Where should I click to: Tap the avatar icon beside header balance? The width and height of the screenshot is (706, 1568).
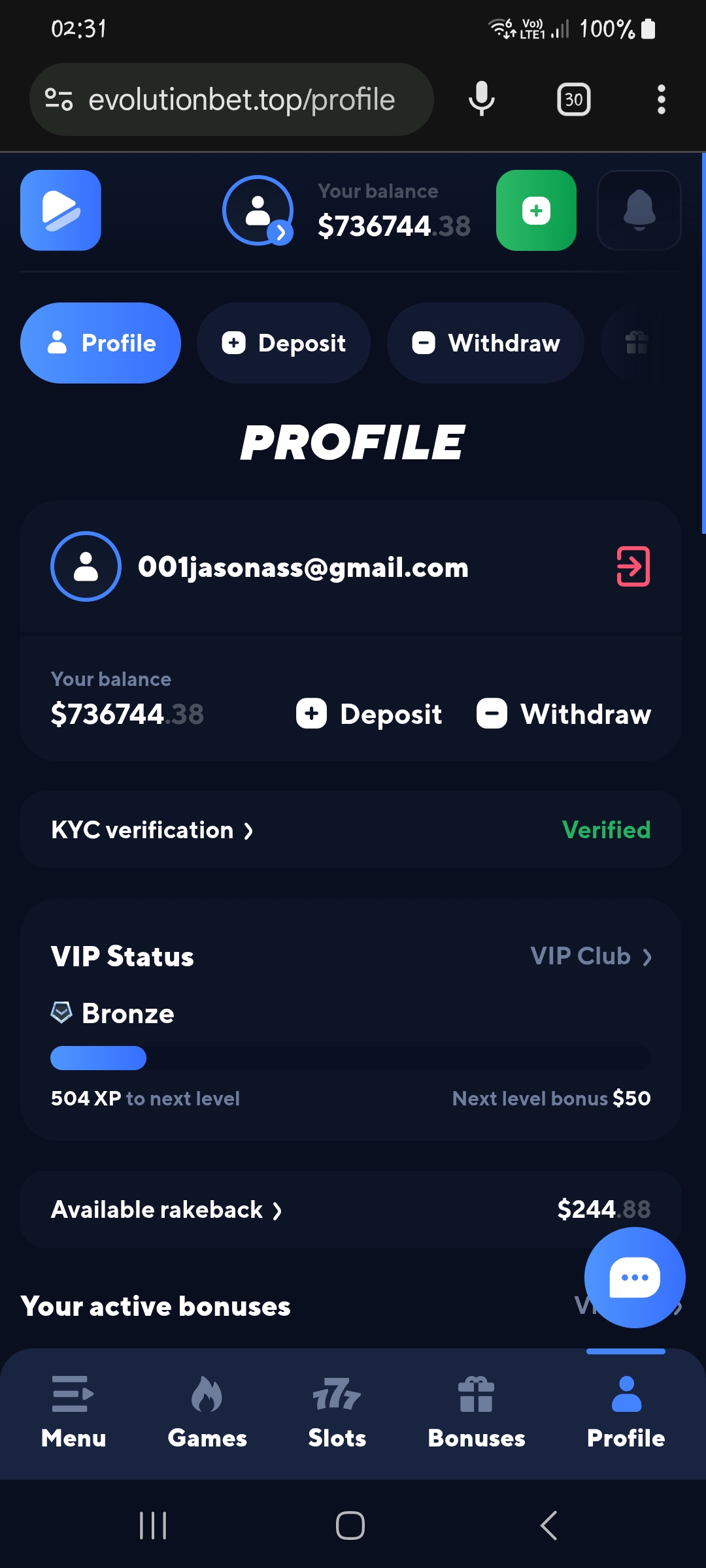258,210
